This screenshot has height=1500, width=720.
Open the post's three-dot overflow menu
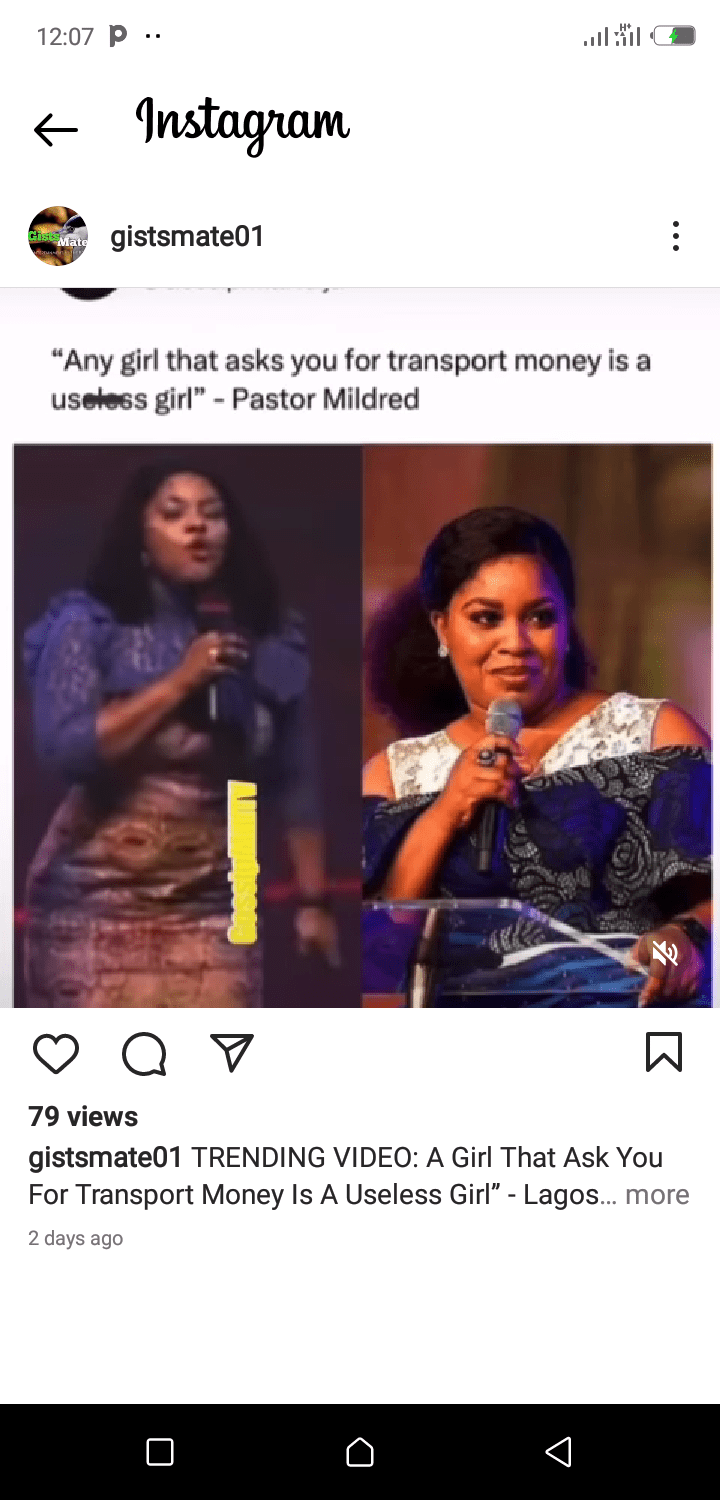coord(676,236)
